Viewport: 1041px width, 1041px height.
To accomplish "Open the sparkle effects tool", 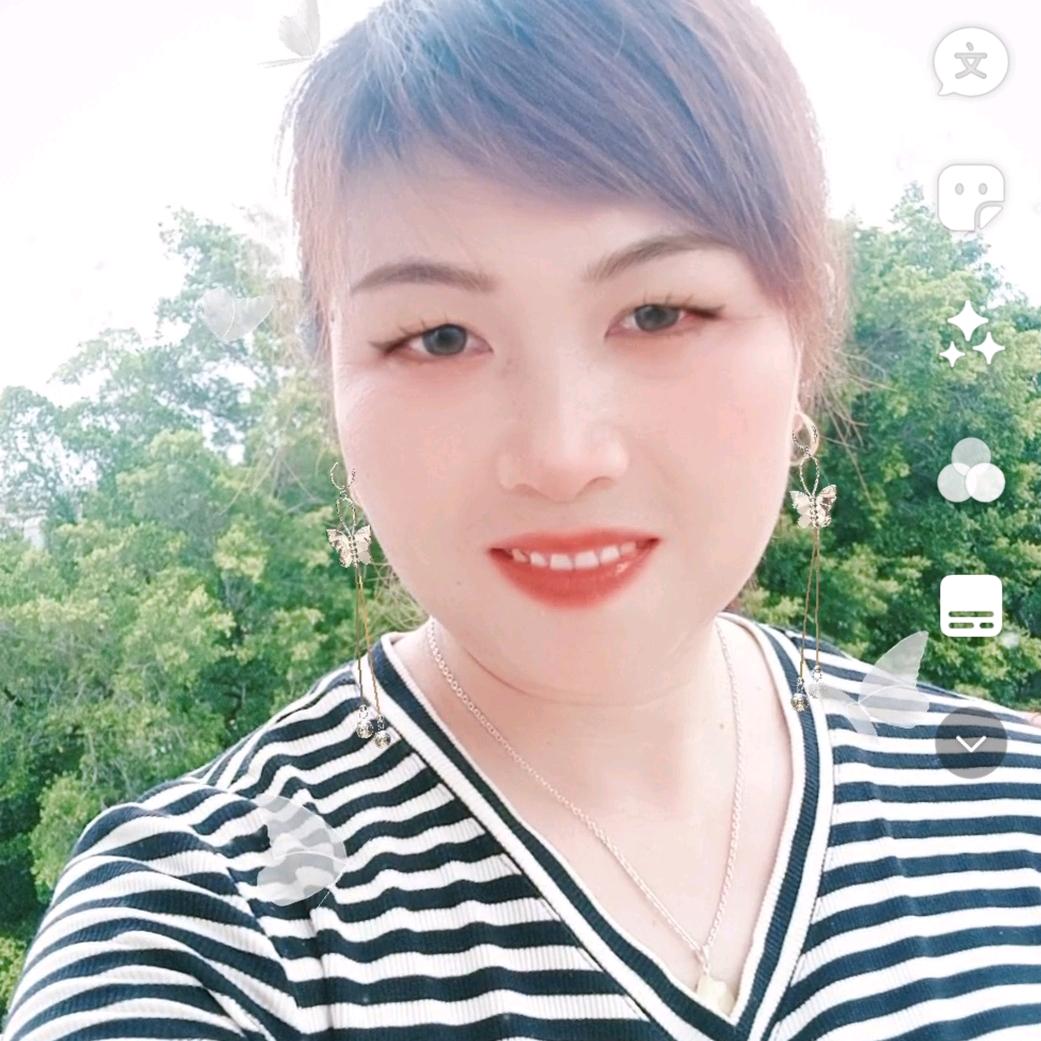I will [x=971, y=335].
